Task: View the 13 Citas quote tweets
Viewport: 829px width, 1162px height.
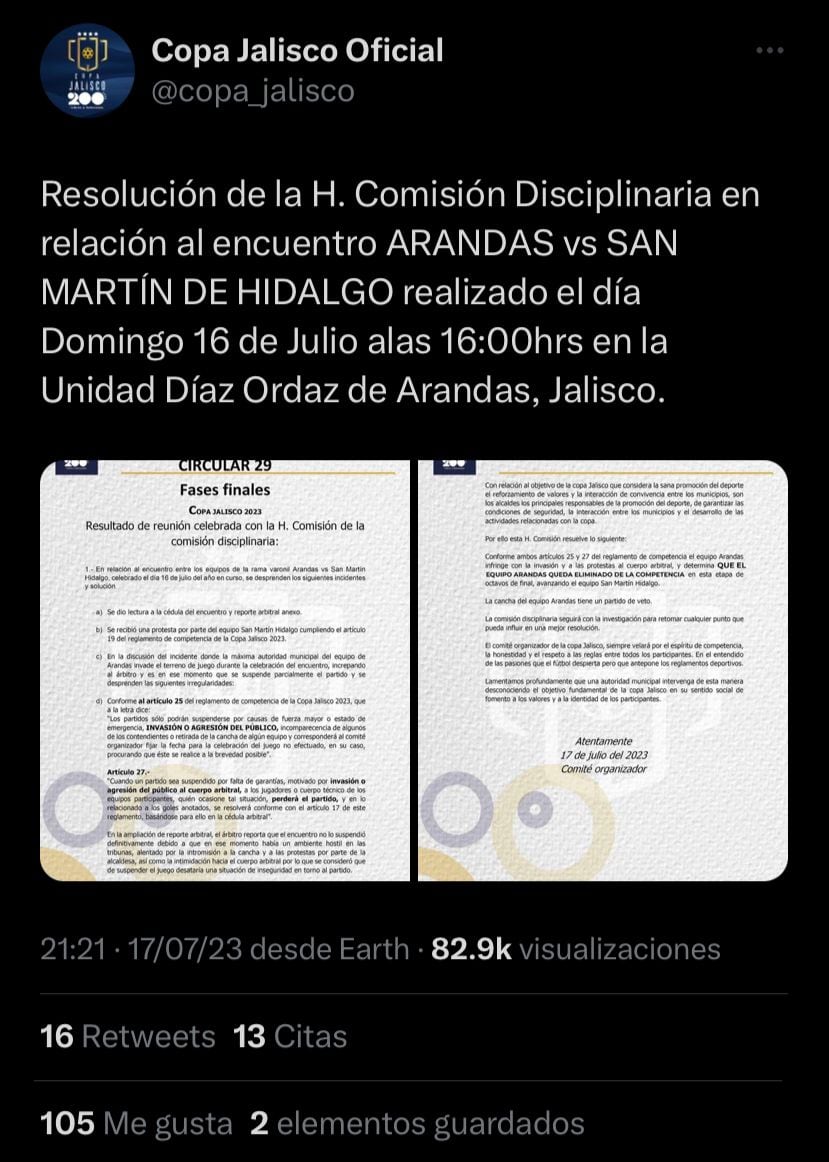Action: pyautogui.click(x=290, y=1036)
